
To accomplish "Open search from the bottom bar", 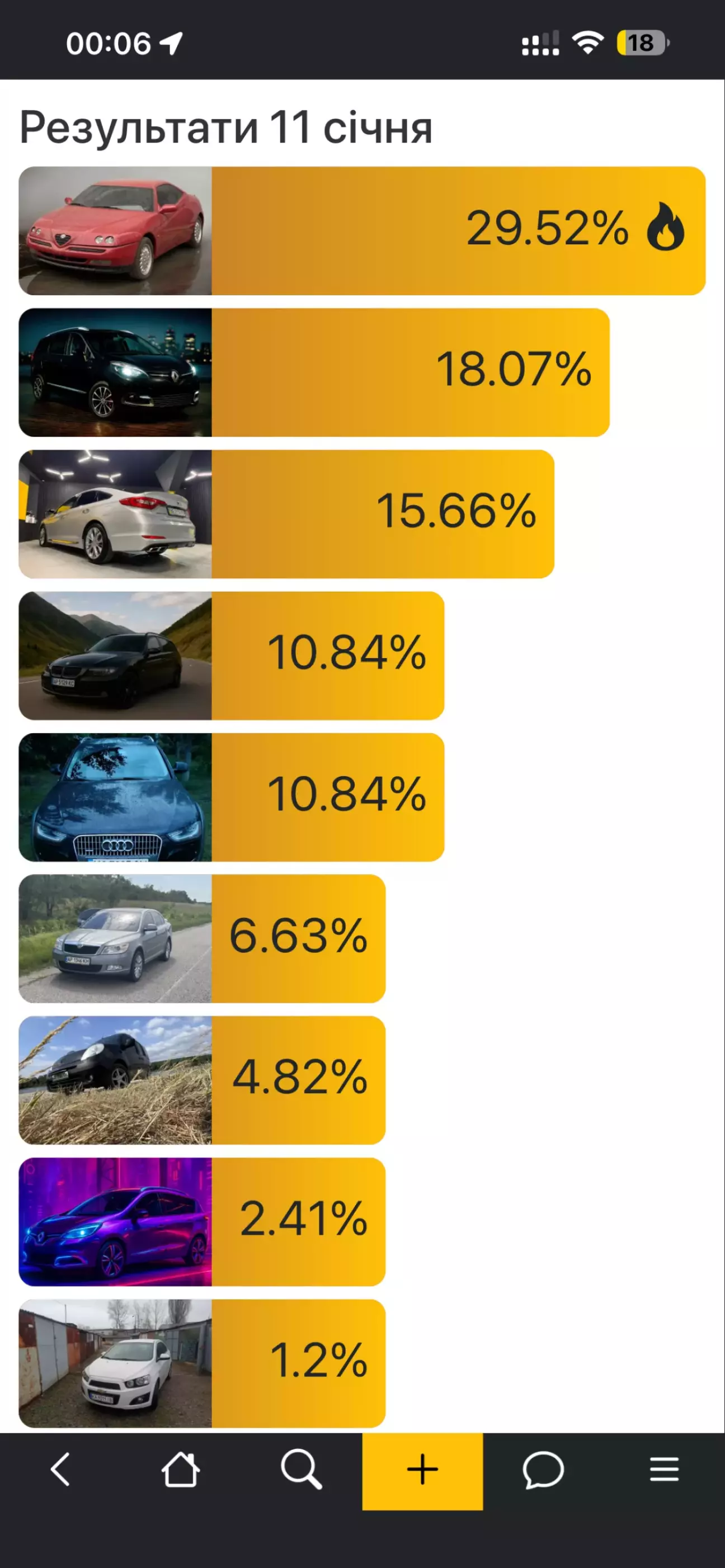I will point(302,1471).
